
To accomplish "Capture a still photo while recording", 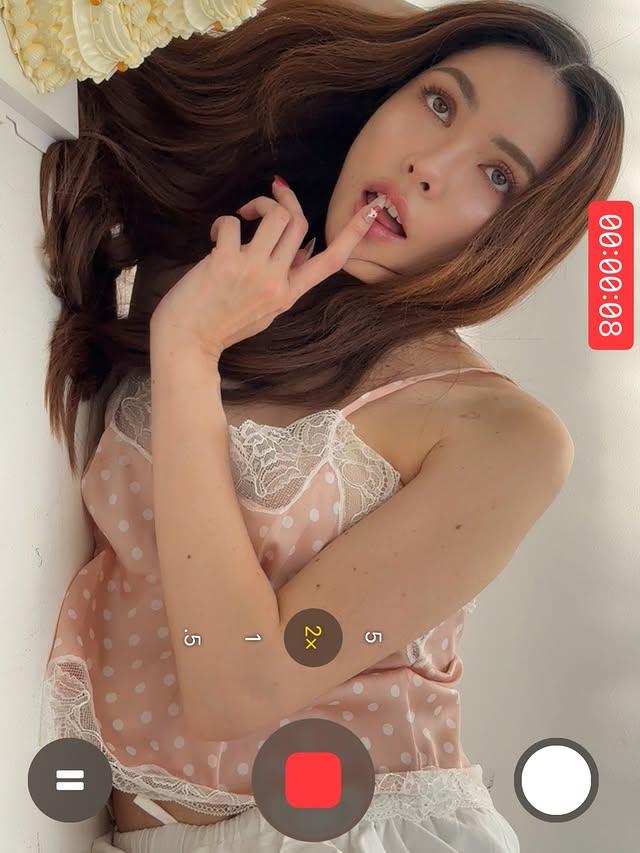I will pyautogui.click(x=556, y=780).
